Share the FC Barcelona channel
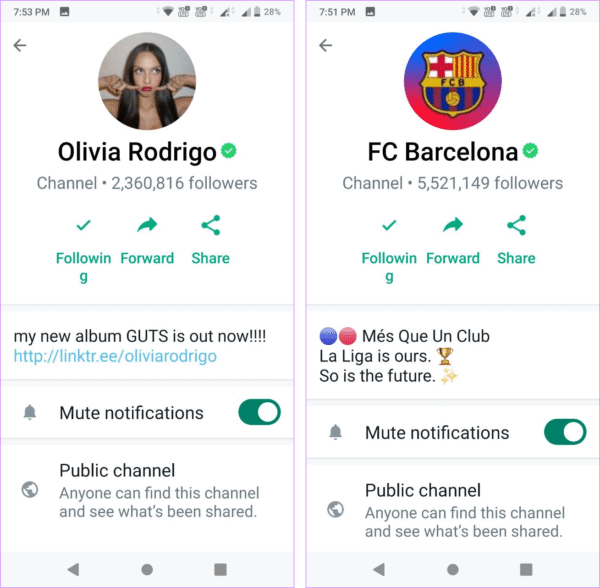This screenshot has width=600, height=588. [516, 240]
